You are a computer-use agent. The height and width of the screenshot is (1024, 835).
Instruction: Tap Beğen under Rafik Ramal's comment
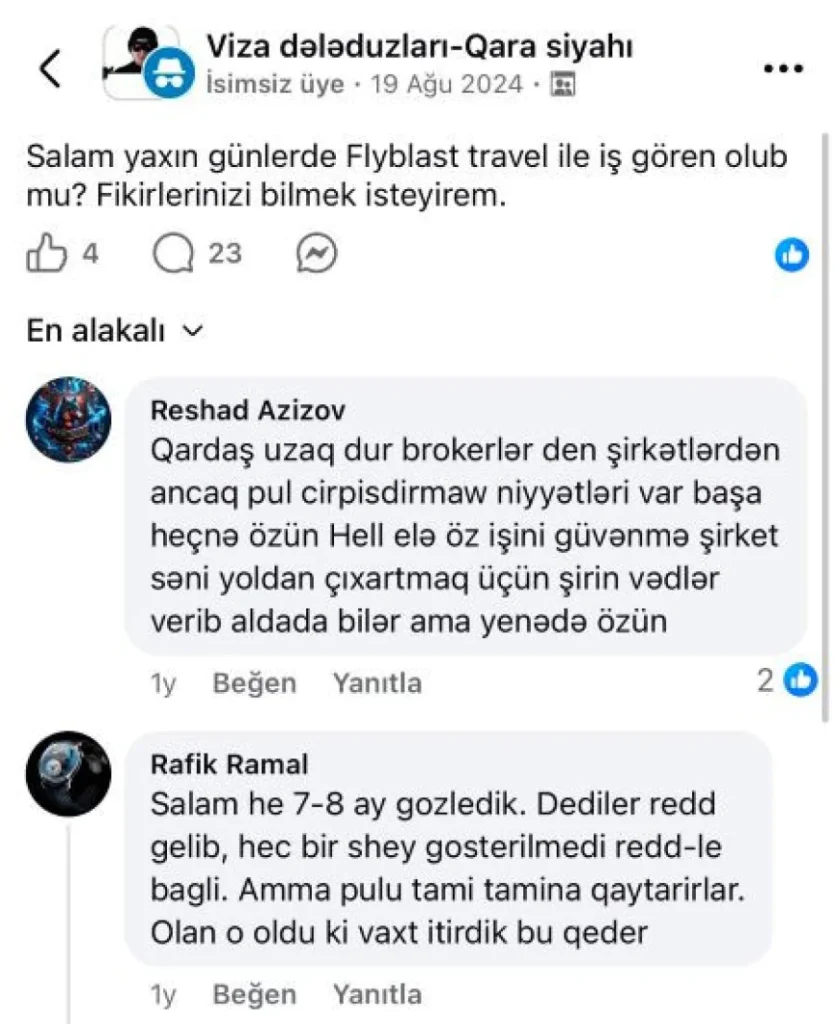(x=254, y=995)
